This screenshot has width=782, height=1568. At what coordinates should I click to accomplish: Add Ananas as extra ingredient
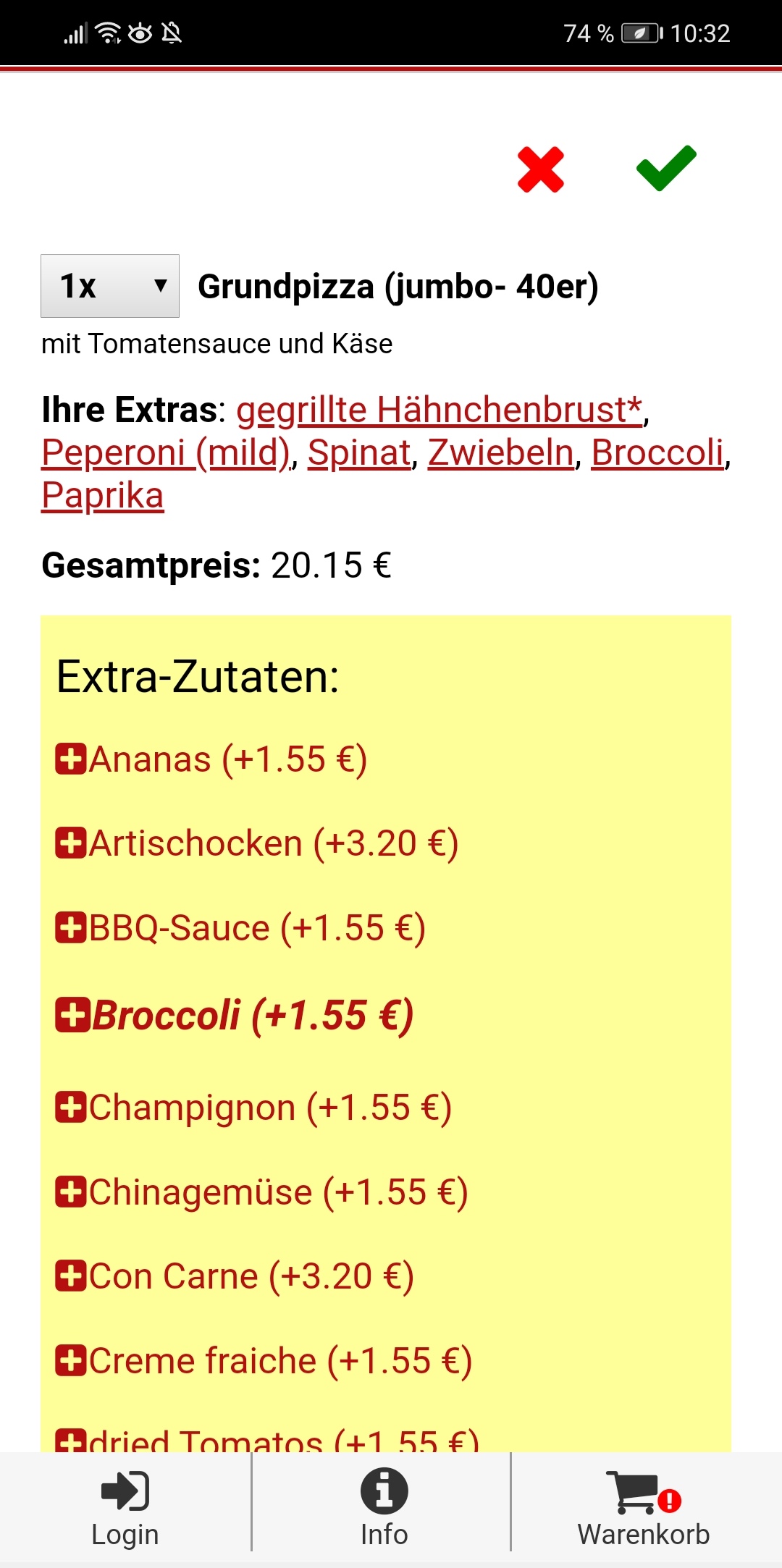pos(211,759)
